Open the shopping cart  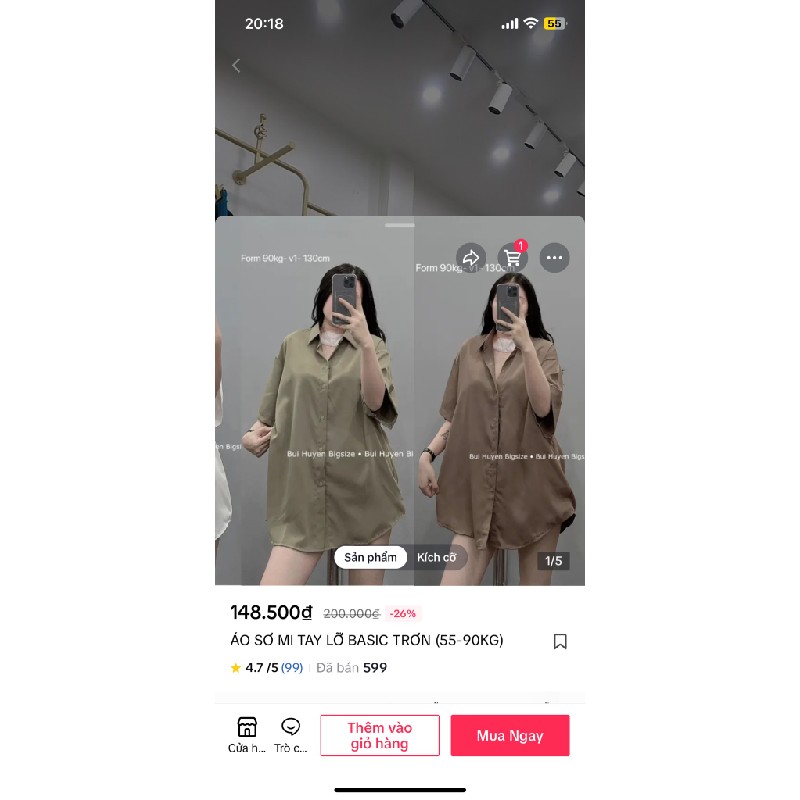pyautogui.click(x=513, y=258)
